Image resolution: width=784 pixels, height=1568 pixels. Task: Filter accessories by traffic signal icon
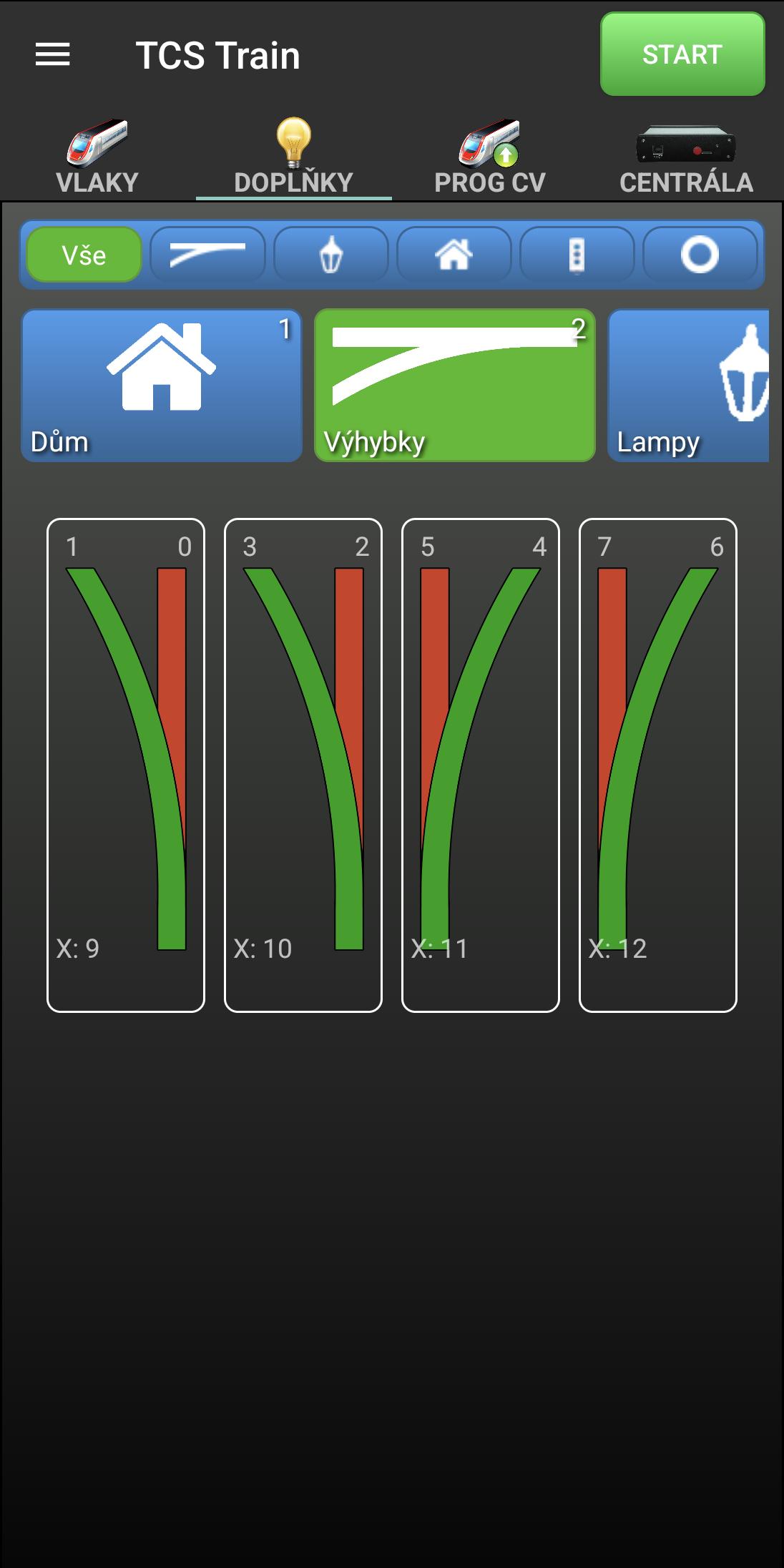(x=577, y=255)
